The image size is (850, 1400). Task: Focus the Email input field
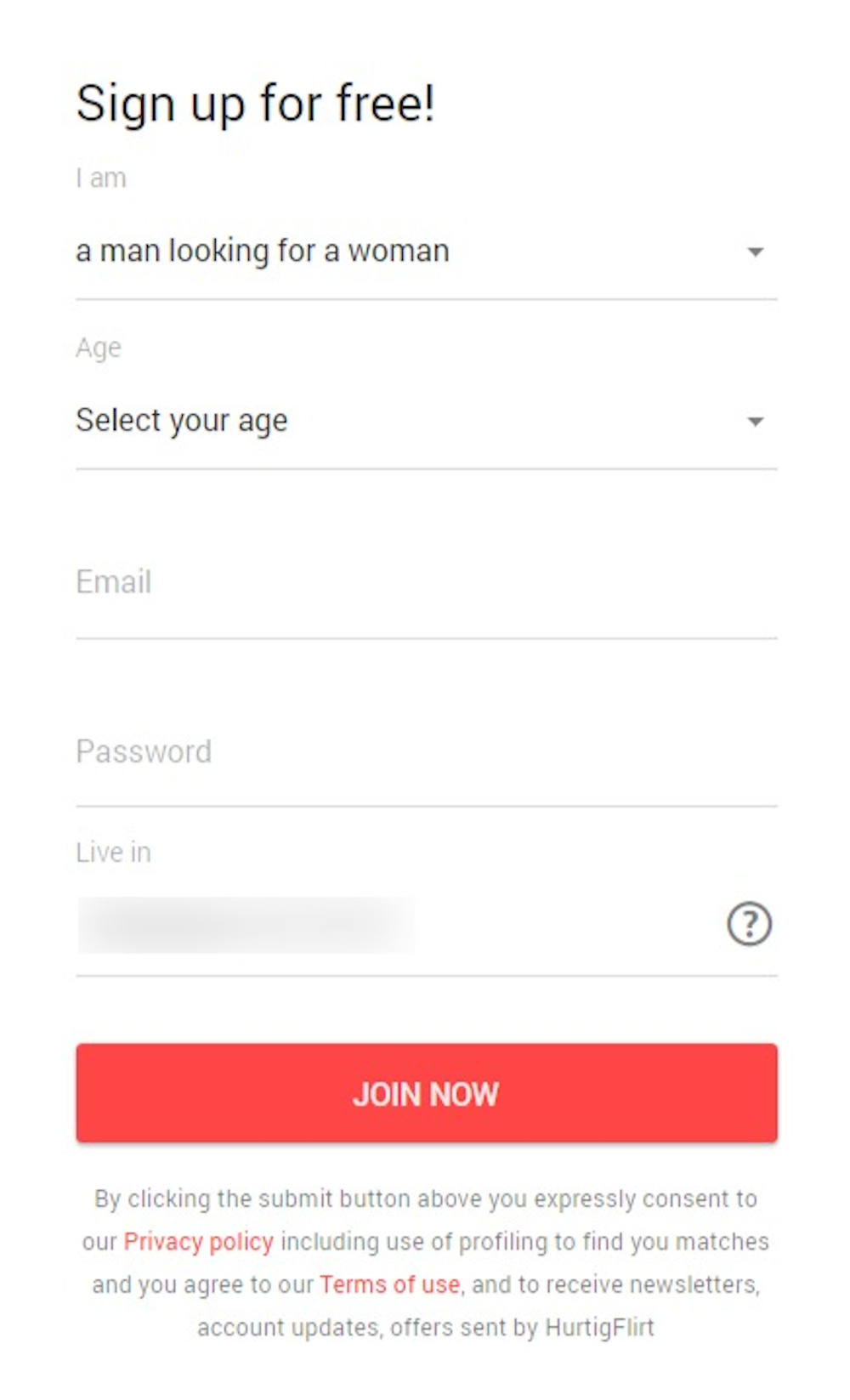[425, 583]
